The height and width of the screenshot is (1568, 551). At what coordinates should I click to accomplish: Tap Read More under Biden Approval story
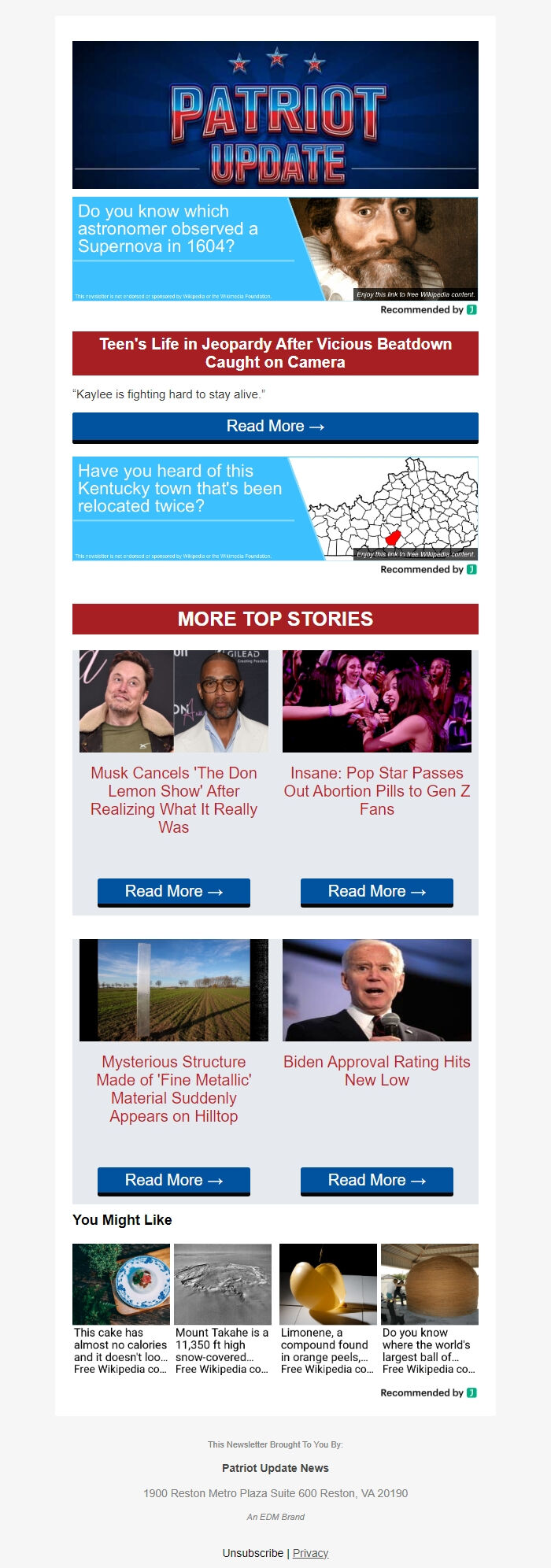pos(376,1181)
